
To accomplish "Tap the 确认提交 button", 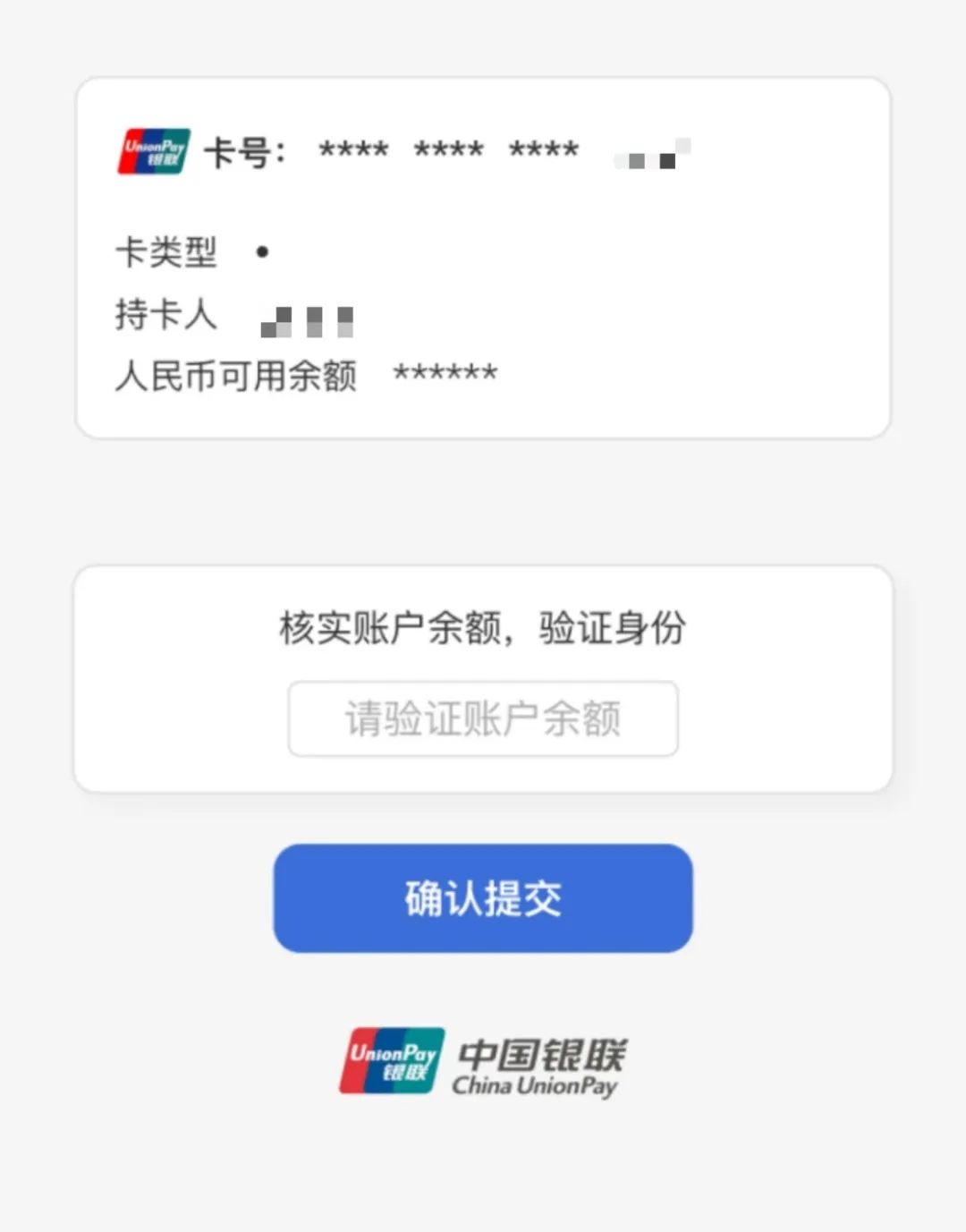I will click(x=483, y=898).
